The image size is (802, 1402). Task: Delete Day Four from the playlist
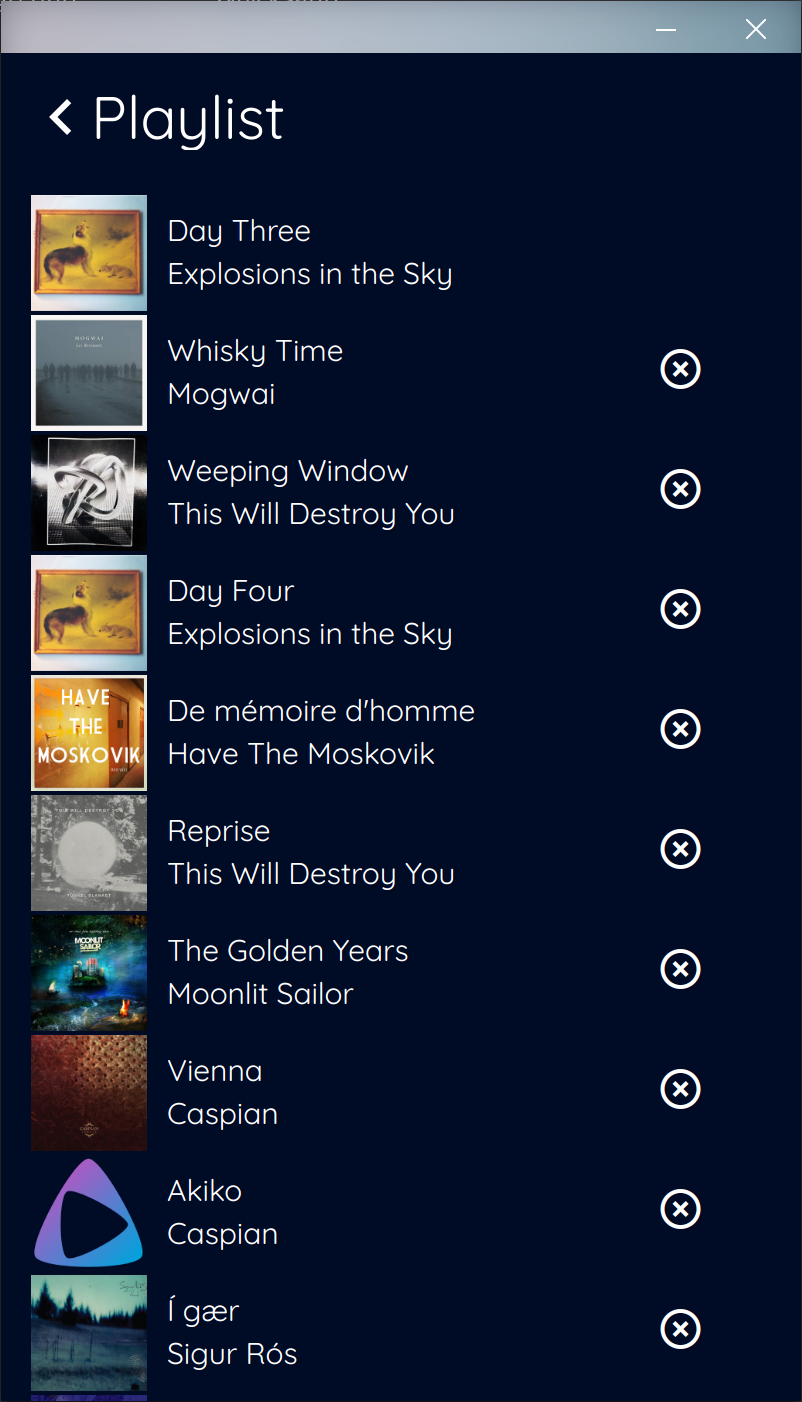point(680,609)
